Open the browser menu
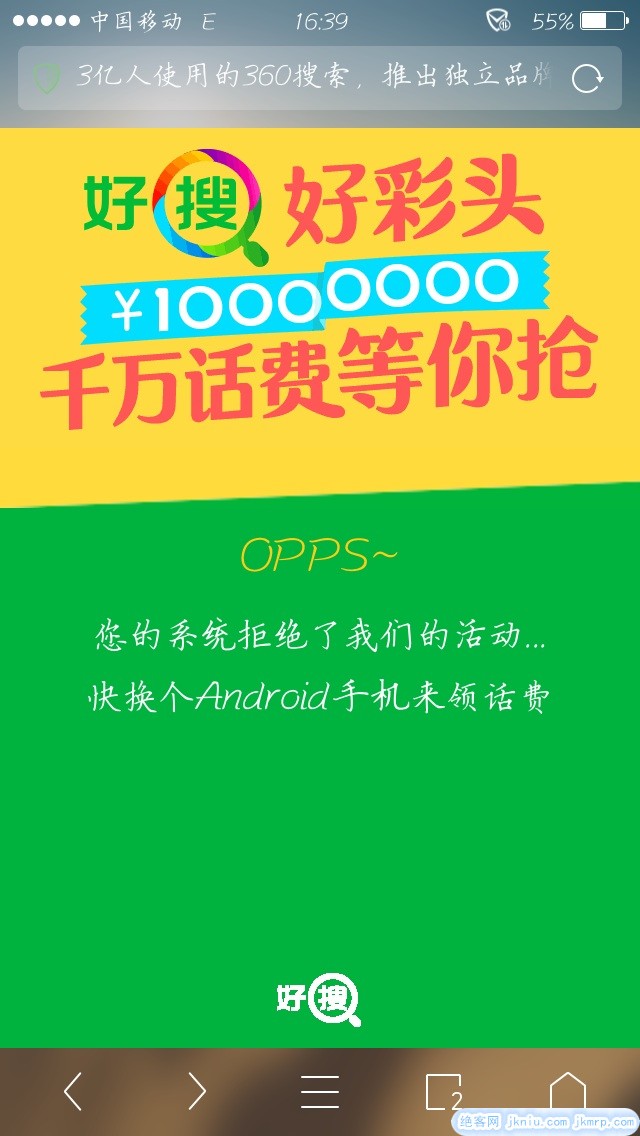 (320, 1091)
